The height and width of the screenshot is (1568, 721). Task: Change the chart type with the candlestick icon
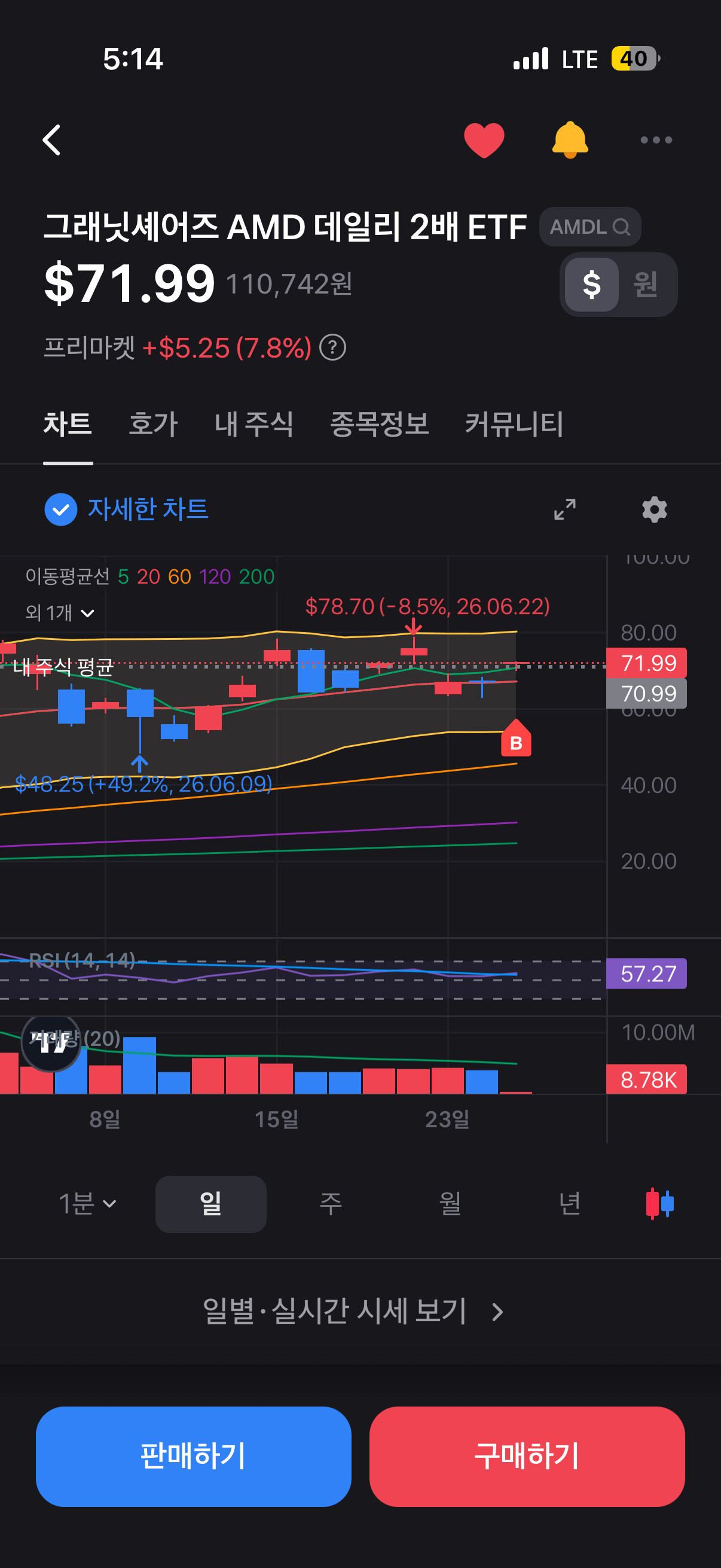click(x=659, y=1203)
